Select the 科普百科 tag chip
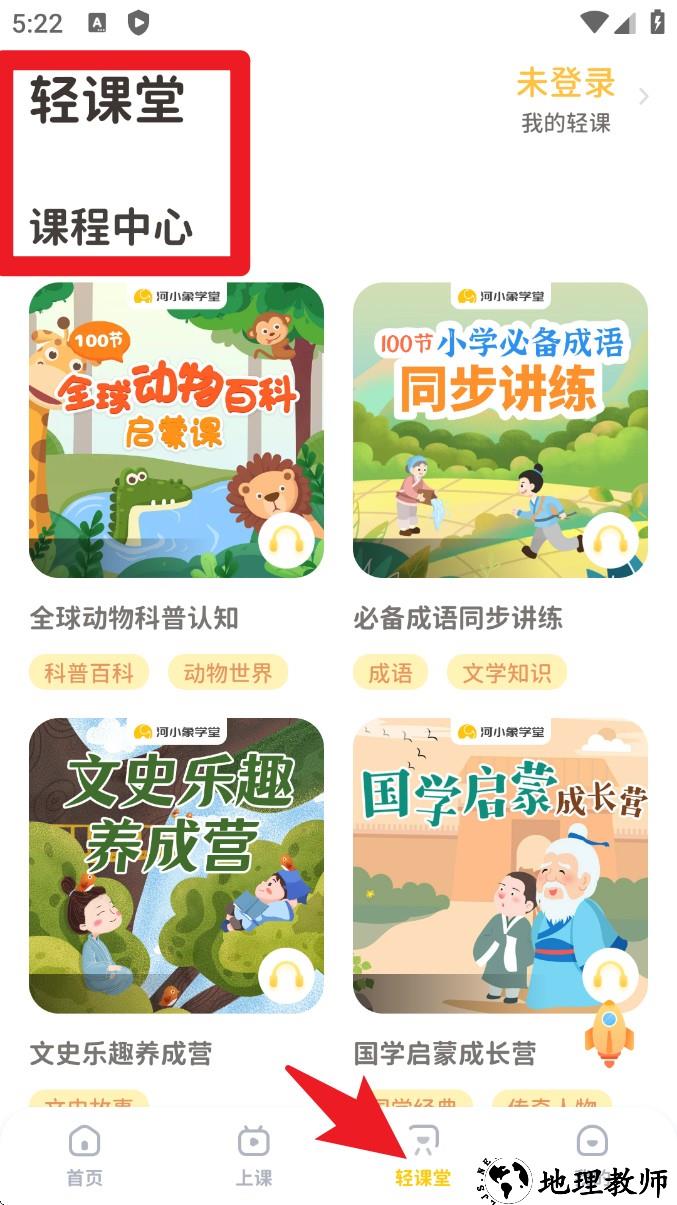 click(x=89, y=673)
